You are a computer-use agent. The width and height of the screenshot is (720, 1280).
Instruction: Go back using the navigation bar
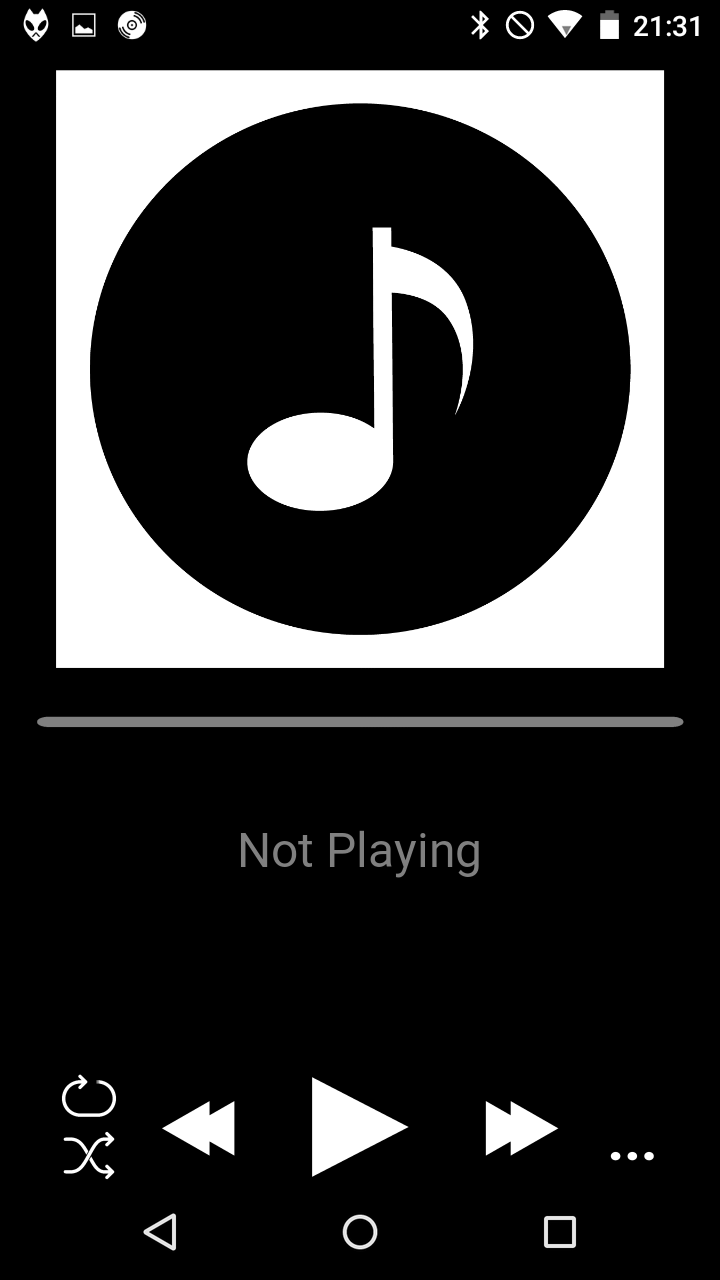160,1232
